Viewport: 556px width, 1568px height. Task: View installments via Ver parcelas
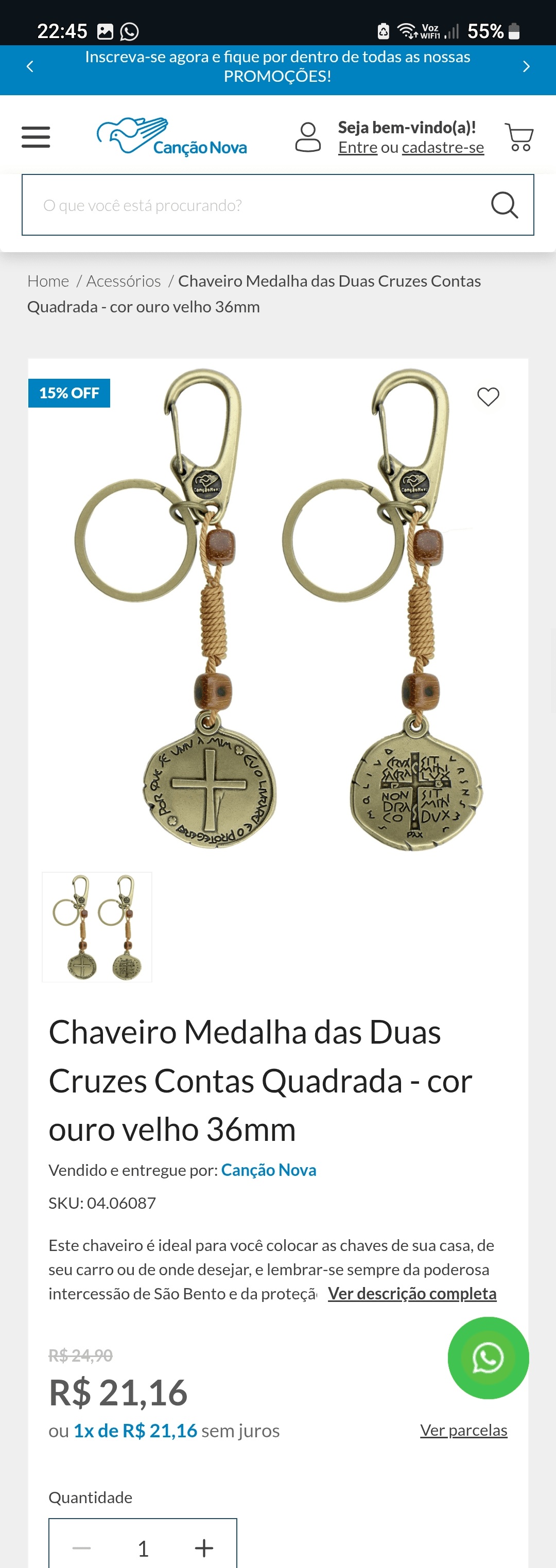pos(463,1430)
